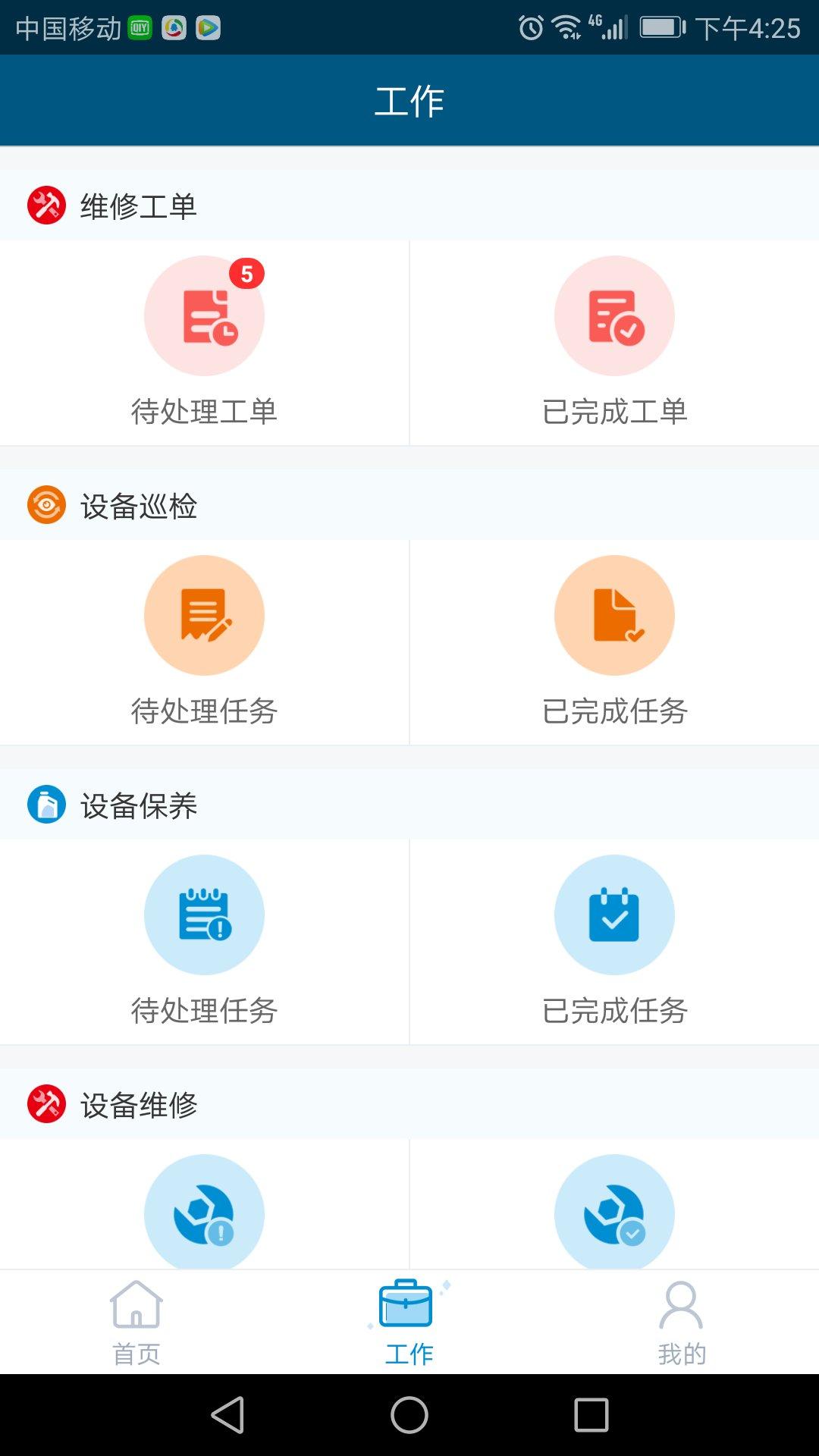Select completed maintenance tasks calendar icon
The height and width of the screenshot is (1456, 819).
(x=615, y=915)
